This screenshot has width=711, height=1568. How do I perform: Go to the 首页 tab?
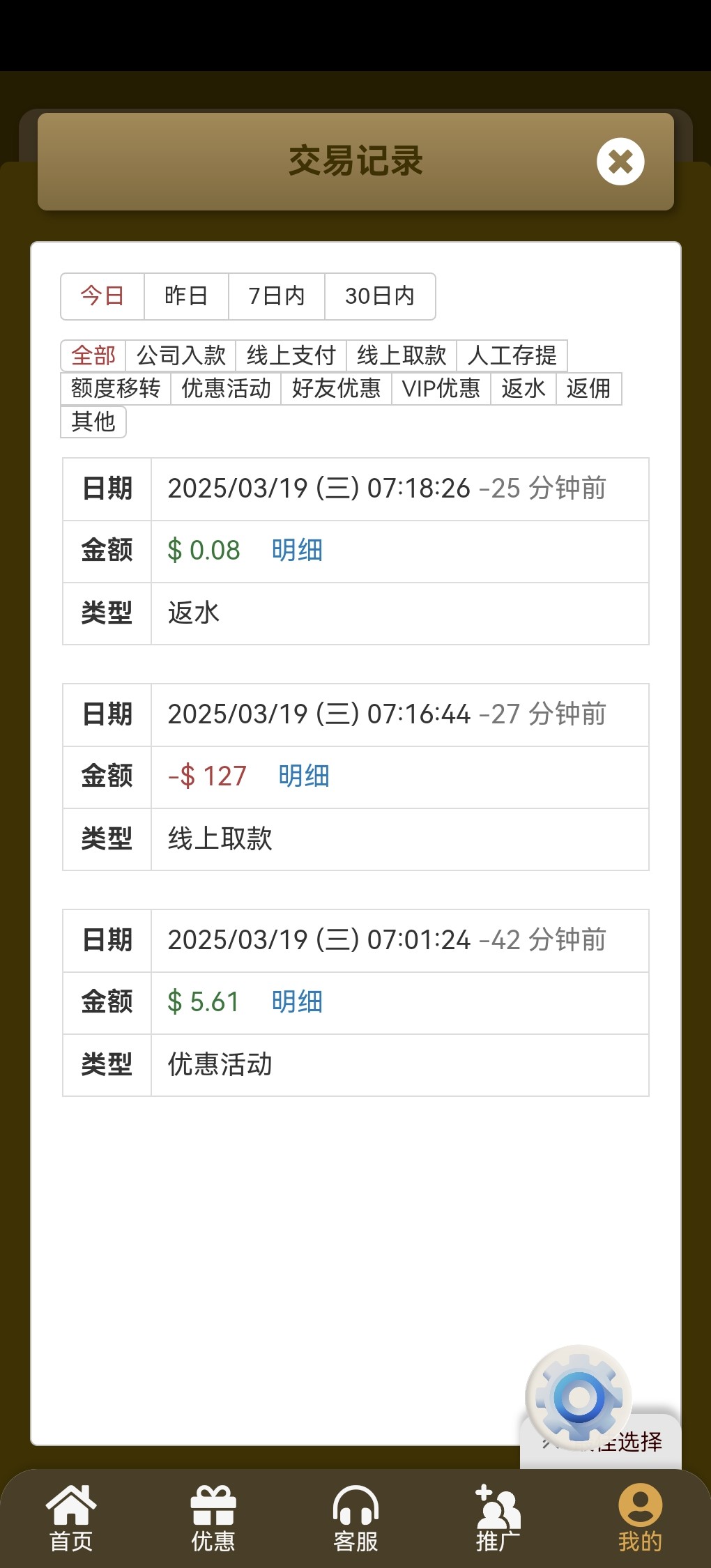pyautogui.click(x=71, y=1518)
